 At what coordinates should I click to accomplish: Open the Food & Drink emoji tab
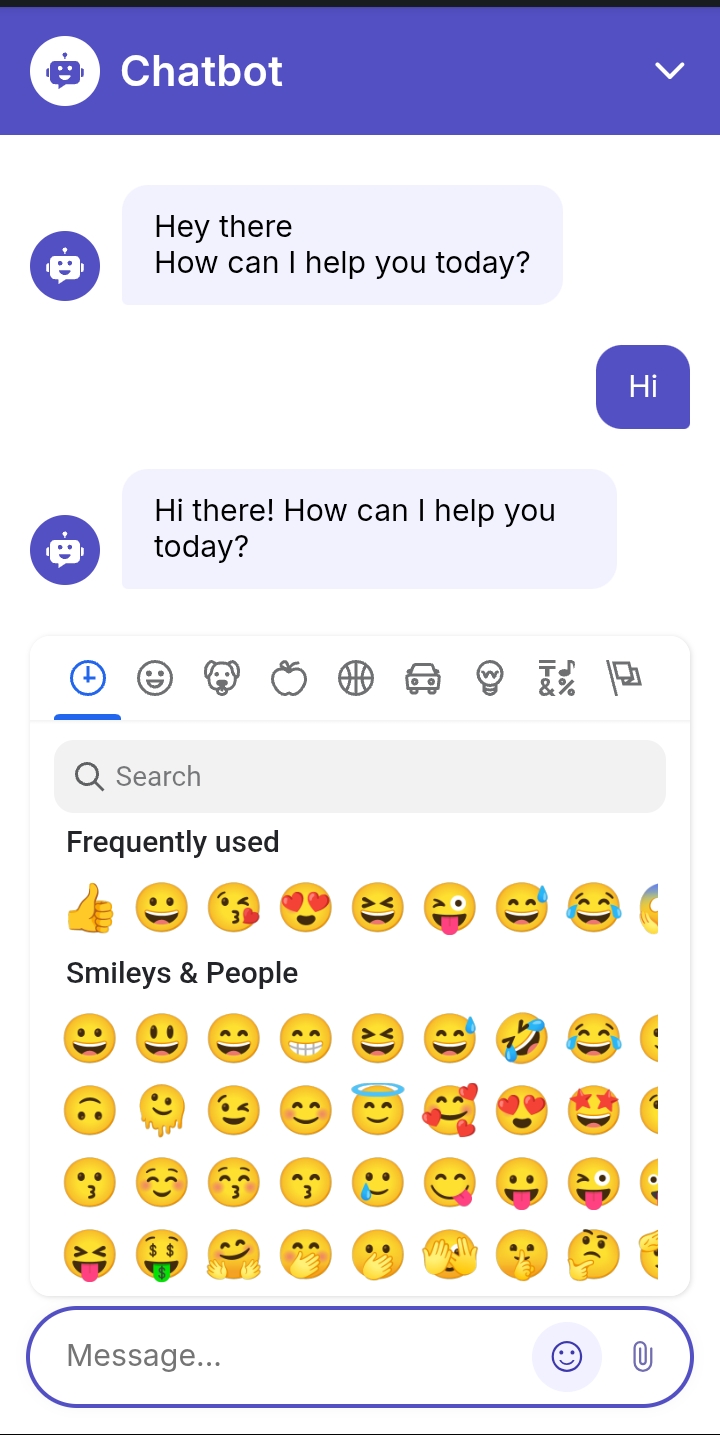pos(289,679)
